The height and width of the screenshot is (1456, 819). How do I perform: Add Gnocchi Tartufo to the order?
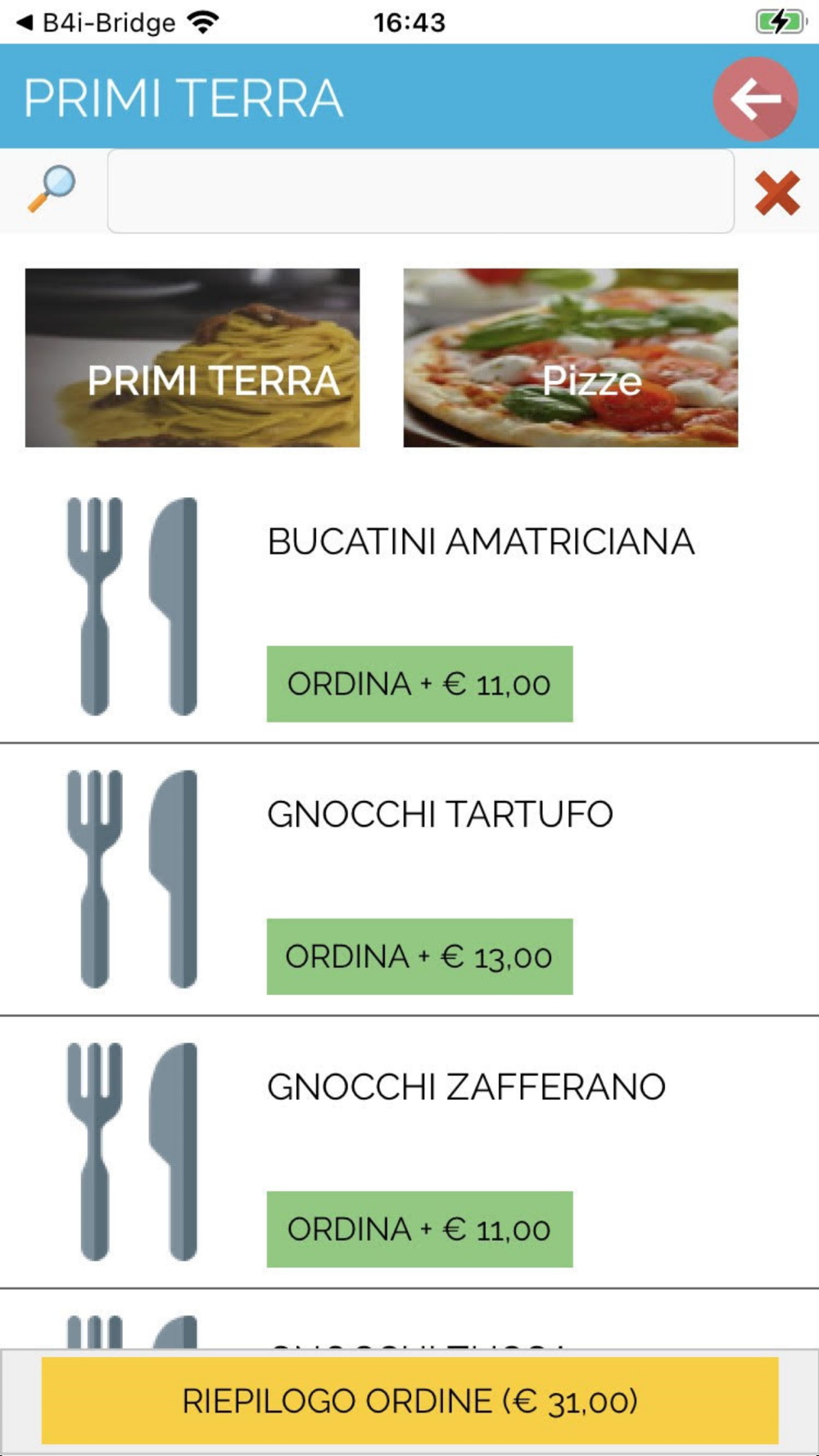point(419,956)
